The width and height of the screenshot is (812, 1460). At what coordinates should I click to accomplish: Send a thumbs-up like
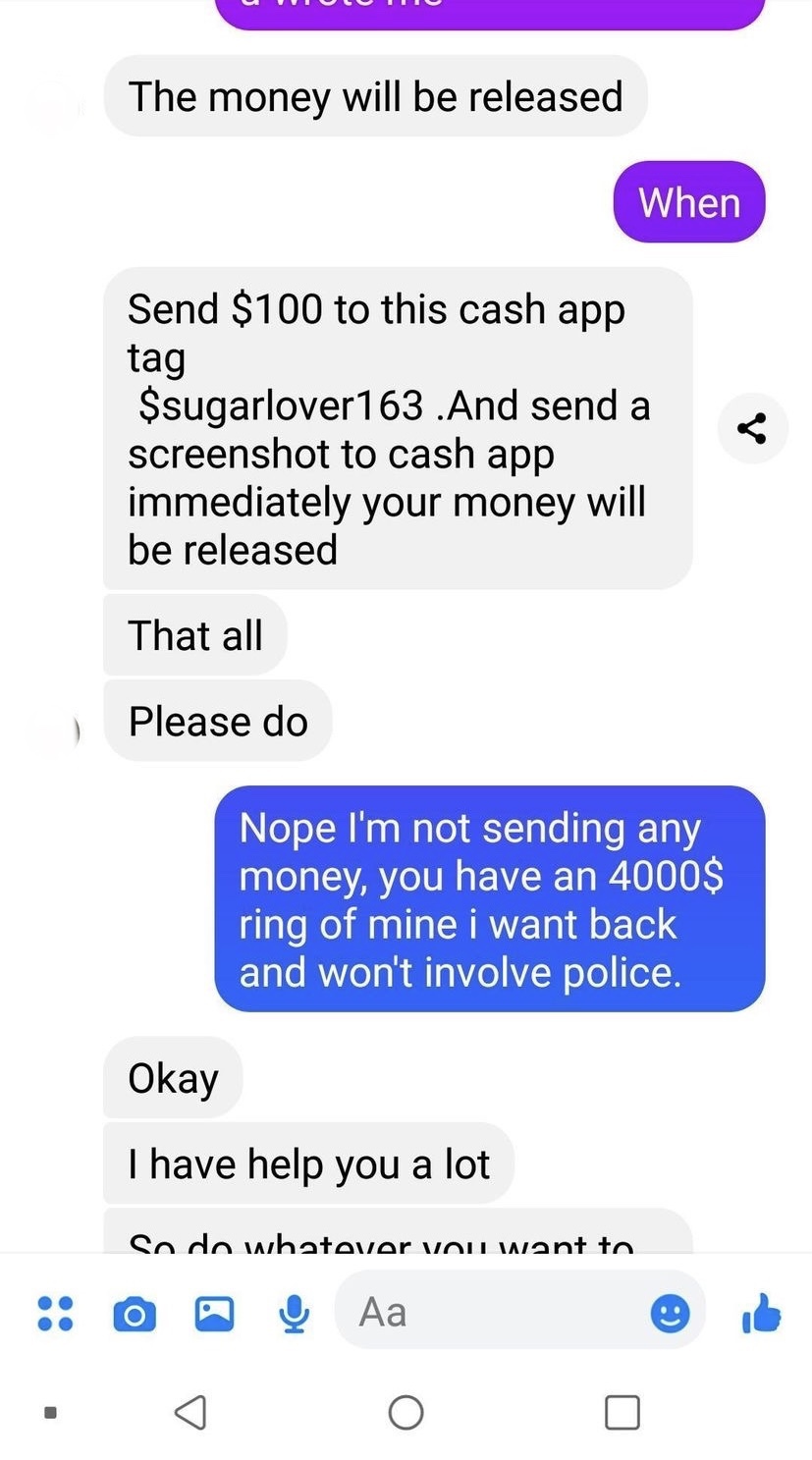tap(762, 1312)
